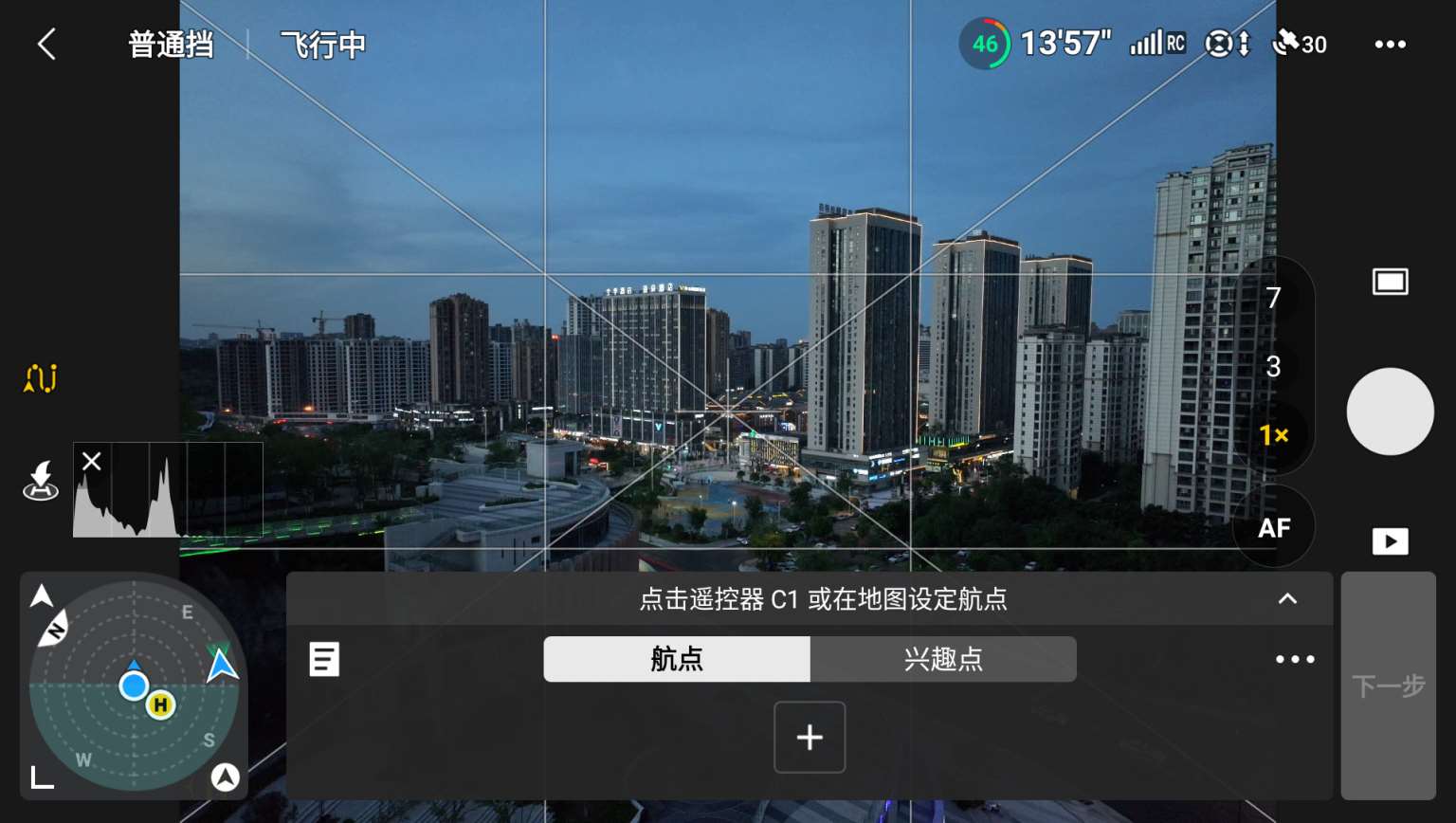The height and width of the screenshot is (823, 1456).
Task: Tap the waypoint flight route icon
Action: click(x=41, y=378)
